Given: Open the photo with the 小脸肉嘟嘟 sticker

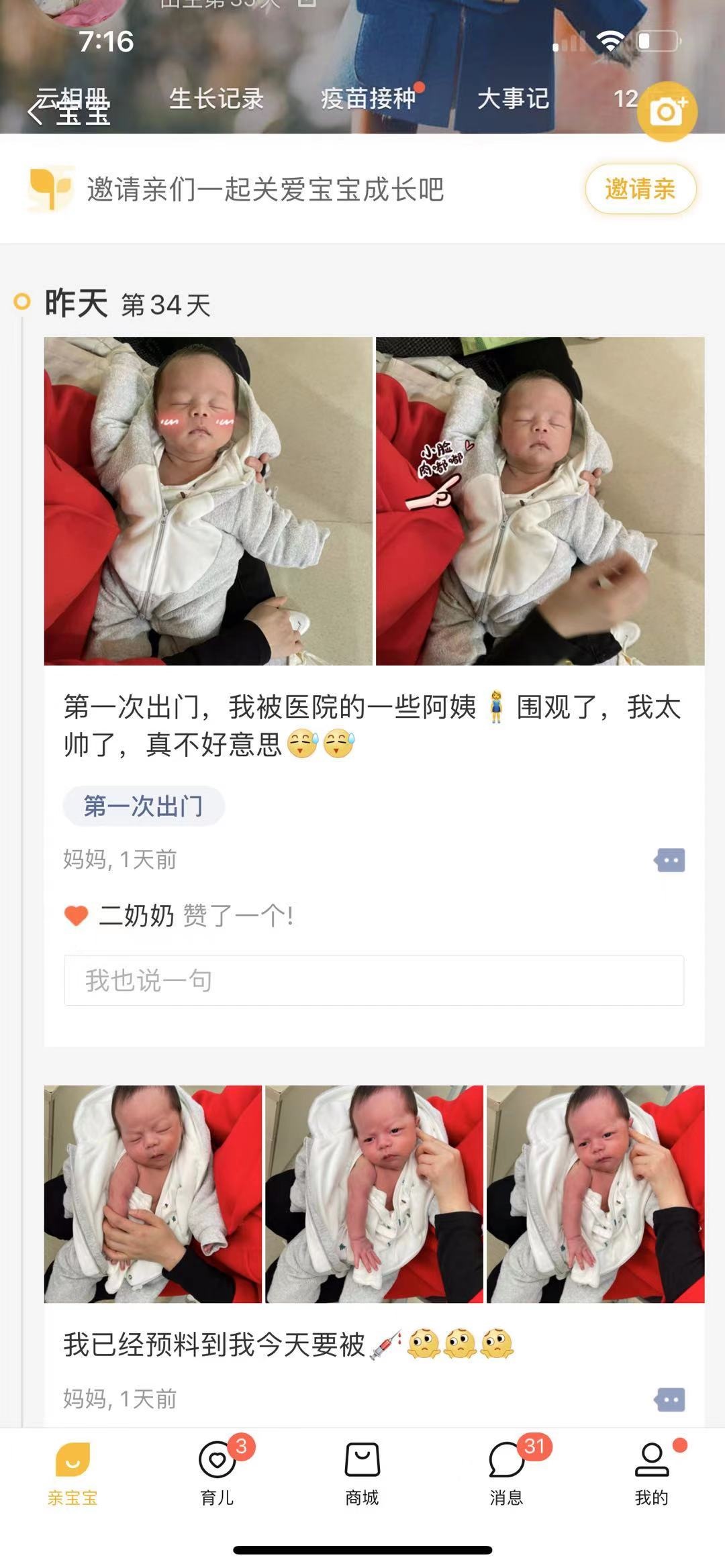Looking at the screenshot, I should (x=540, y=501).
